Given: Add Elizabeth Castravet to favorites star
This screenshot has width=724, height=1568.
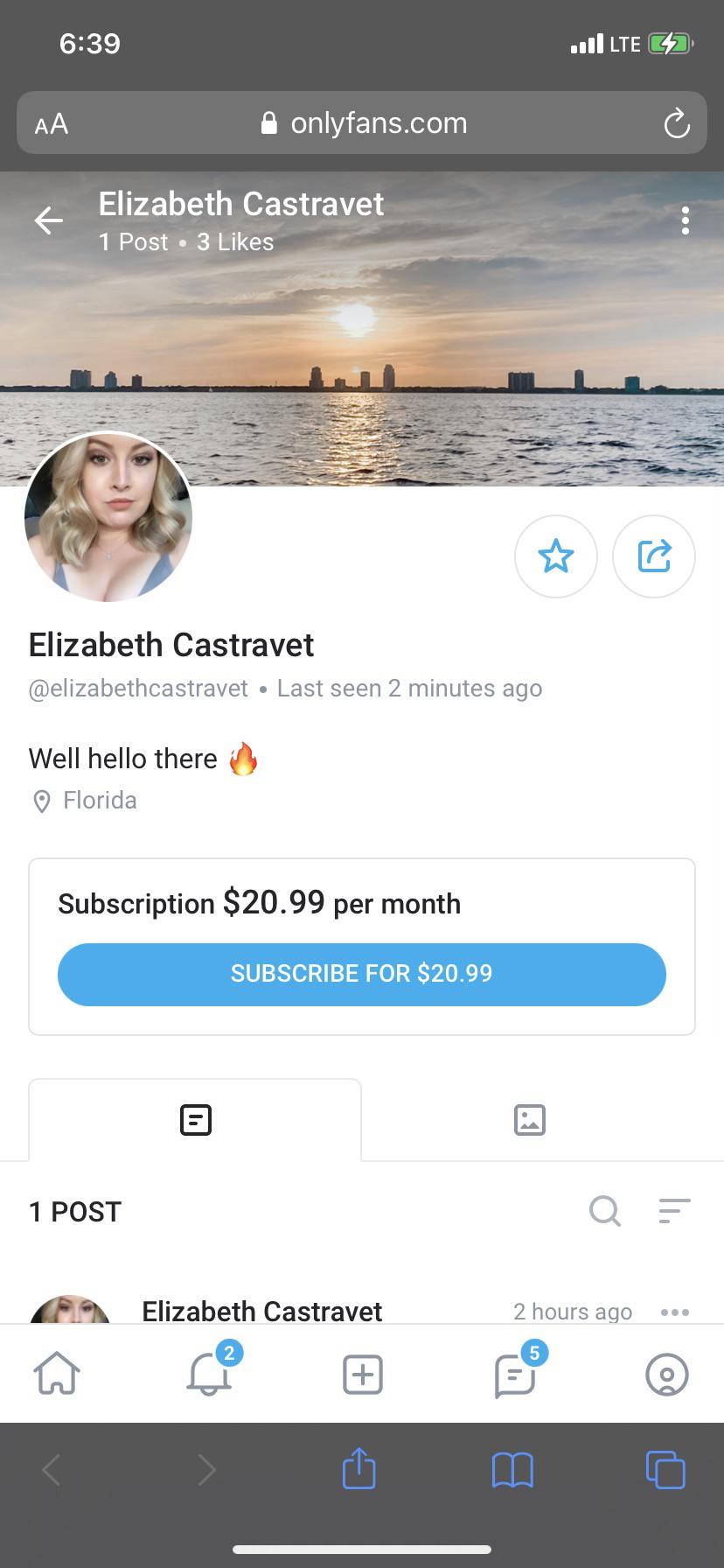Looking at the screenshot, I should 556,556.
